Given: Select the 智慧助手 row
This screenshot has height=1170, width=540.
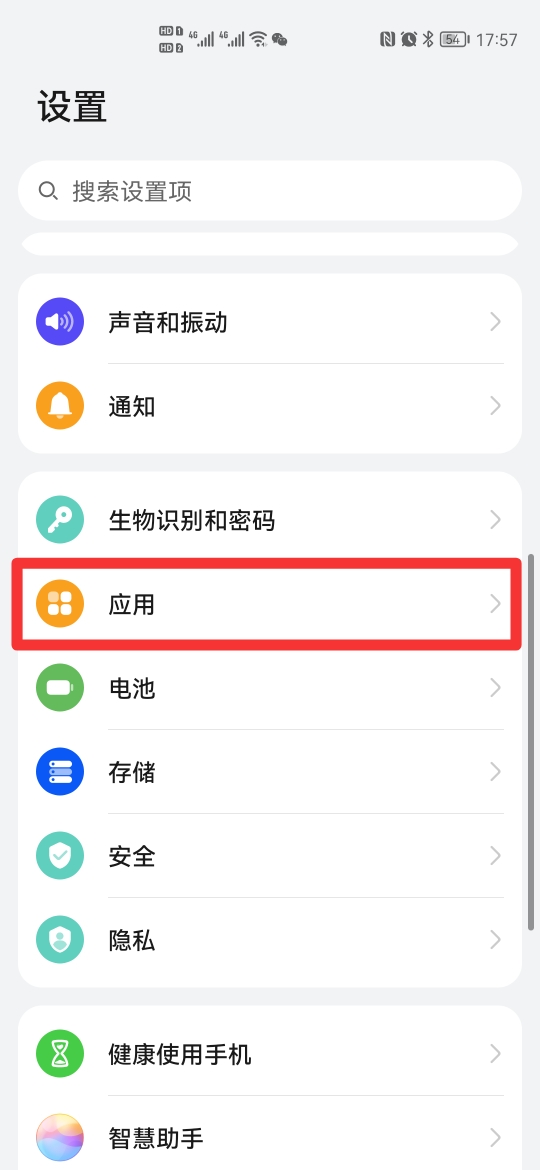Looking at the screenshot, I should 270,1136.
